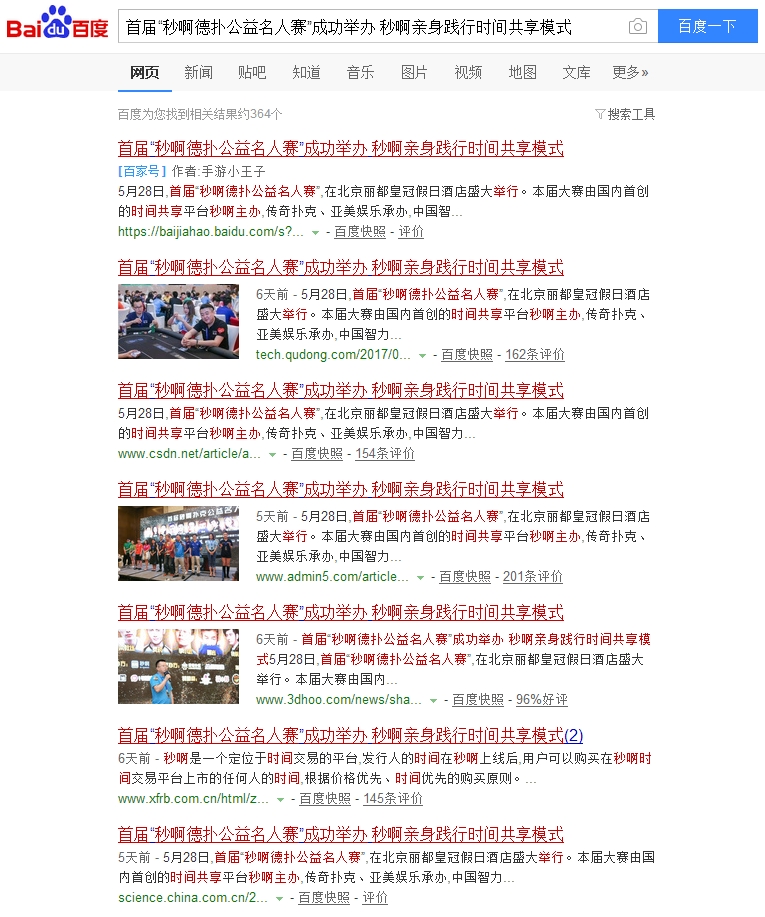This screenshot has height=917, width=765.
Task: Open the baijiahao.baidu.com result title
Action: point(340,149)
